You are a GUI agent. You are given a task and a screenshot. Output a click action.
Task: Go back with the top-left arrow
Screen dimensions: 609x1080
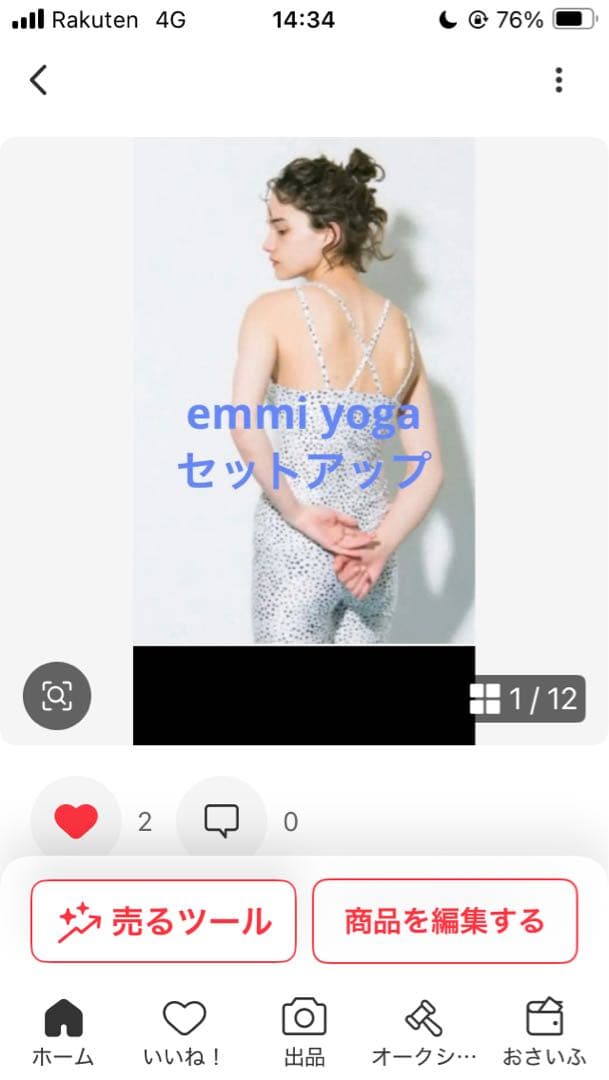coord(38,79)
